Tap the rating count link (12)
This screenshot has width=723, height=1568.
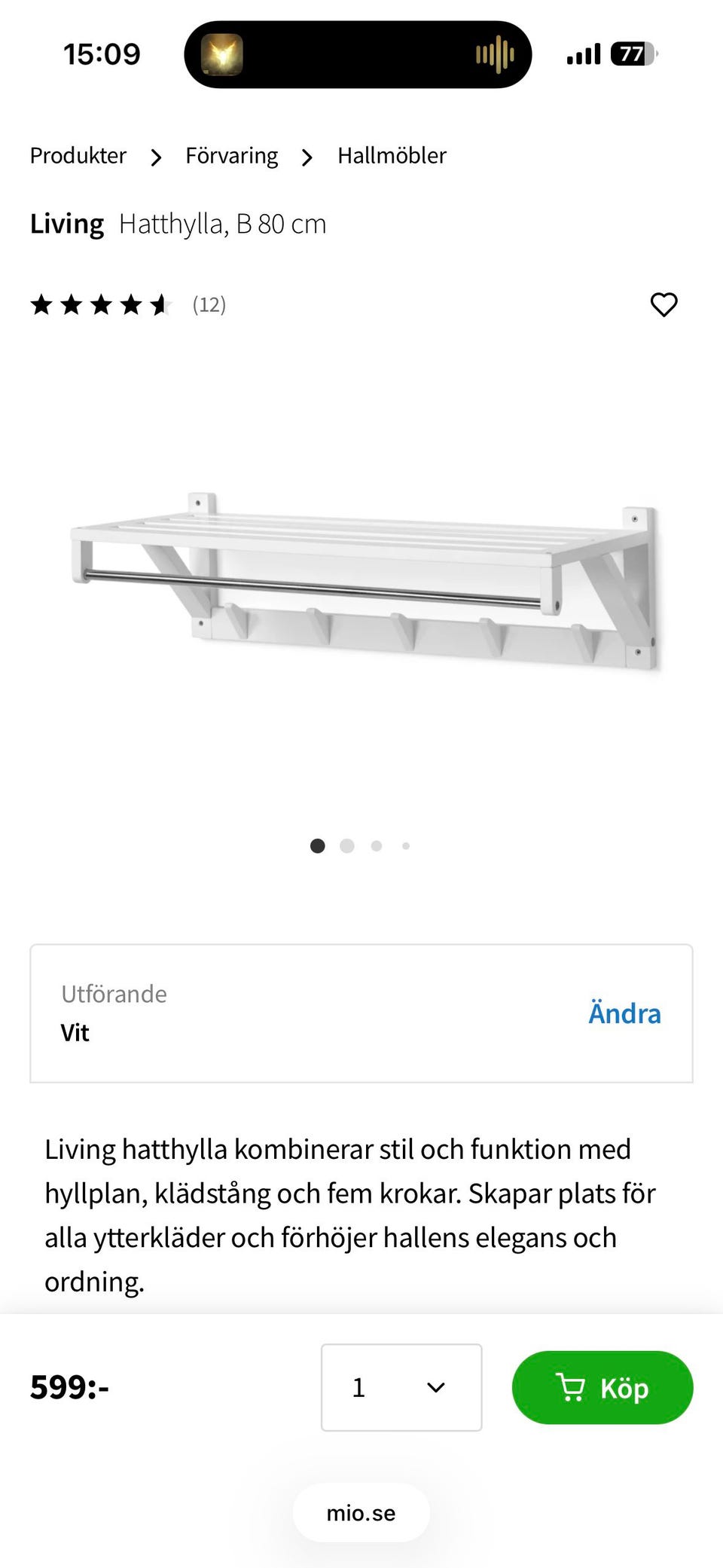pyautogui.click(x=209, y=304)
